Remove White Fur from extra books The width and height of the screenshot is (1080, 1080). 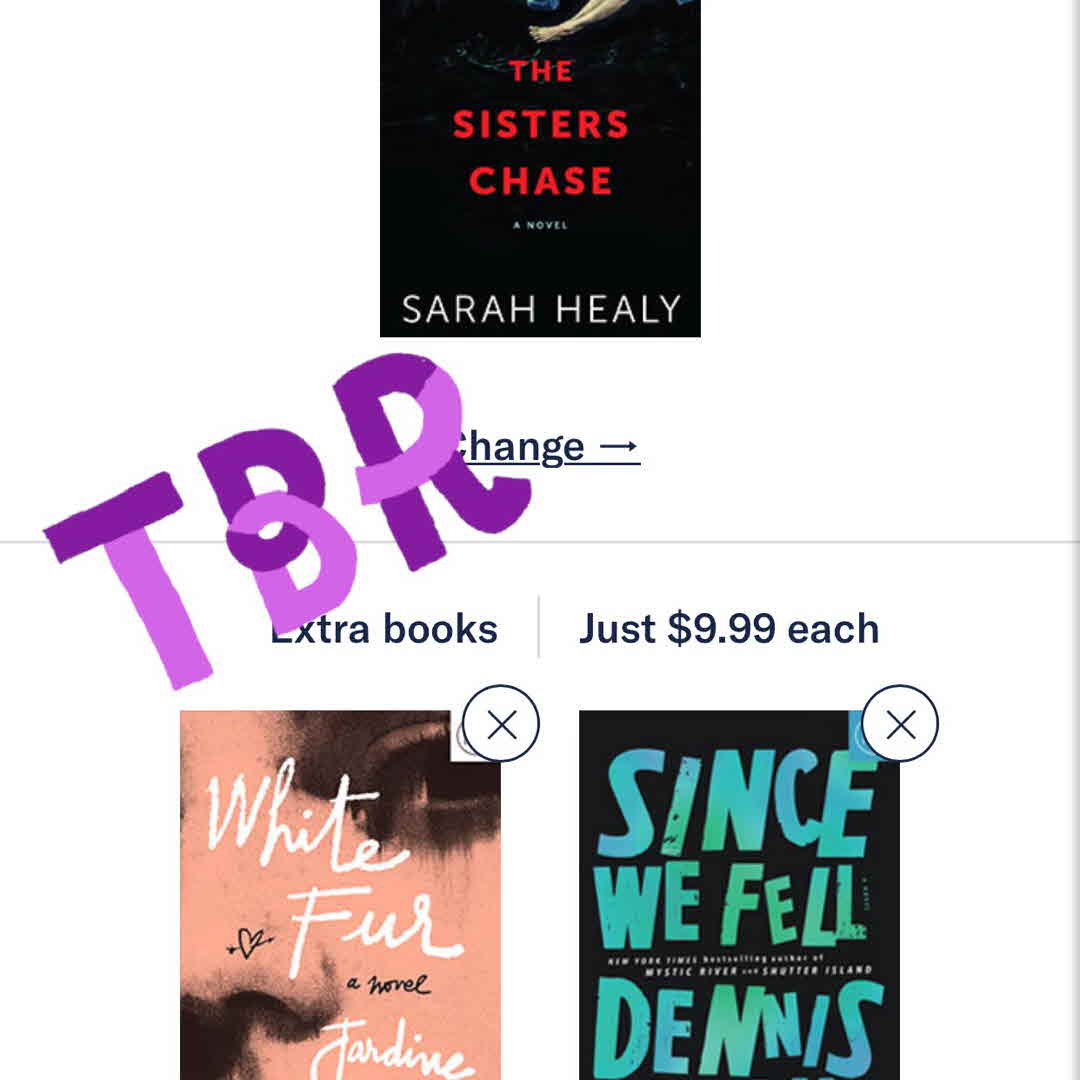(x=501, y=724)
